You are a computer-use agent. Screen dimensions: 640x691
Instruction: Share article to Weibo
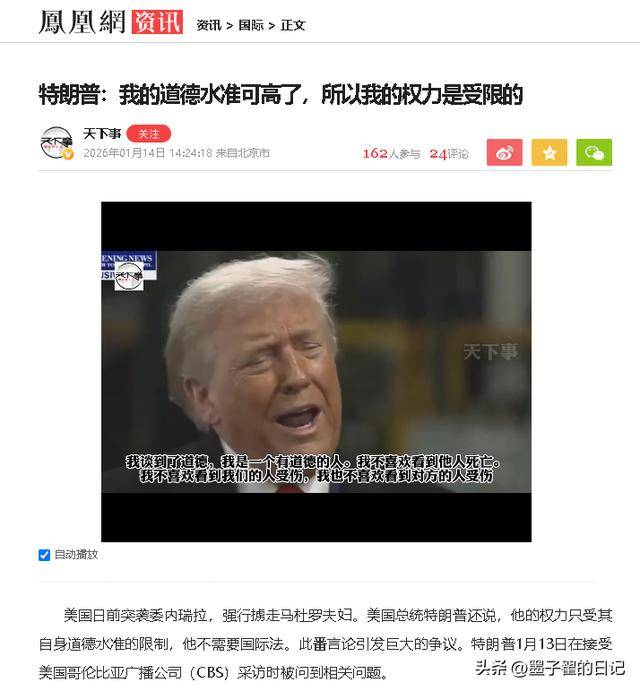tap(504, 152)
